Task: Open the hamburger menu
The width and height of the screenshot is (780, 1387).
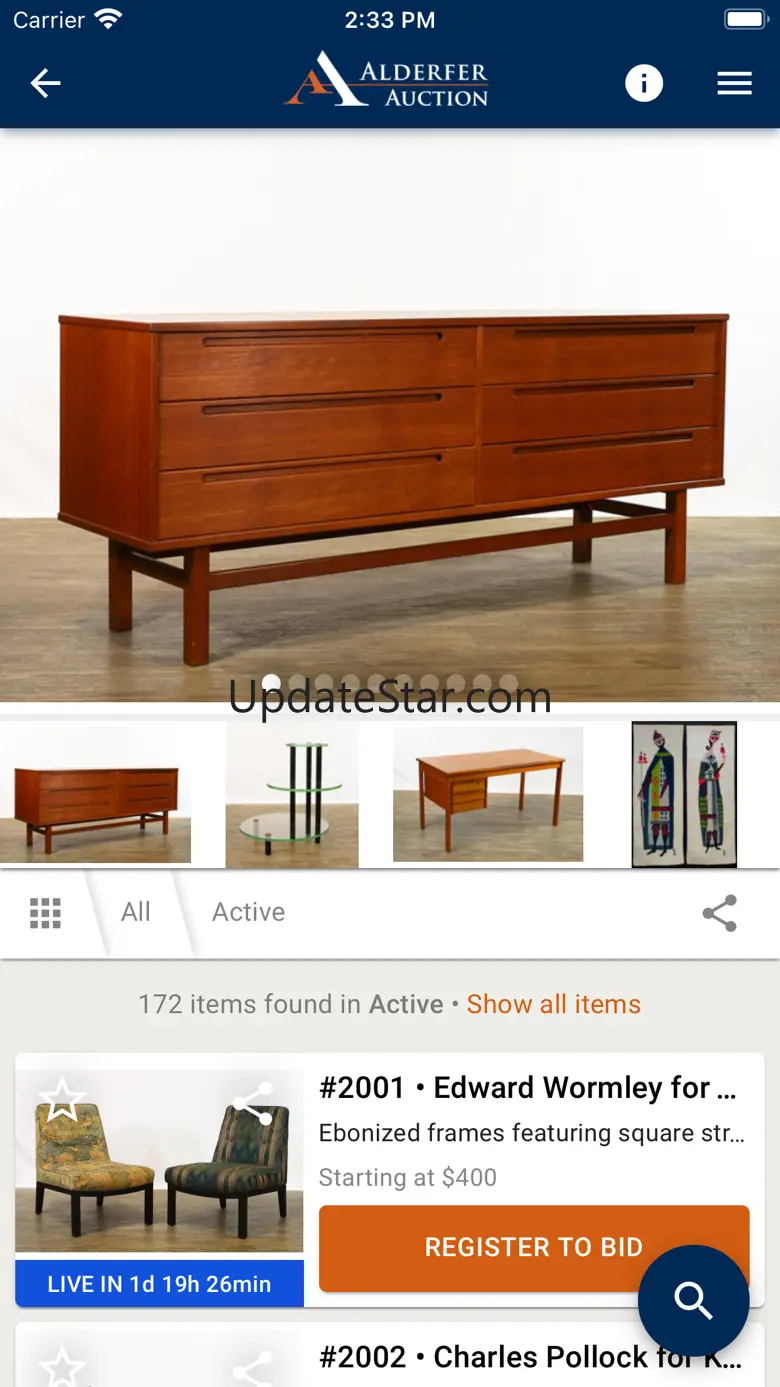Action: coord(734,83)
